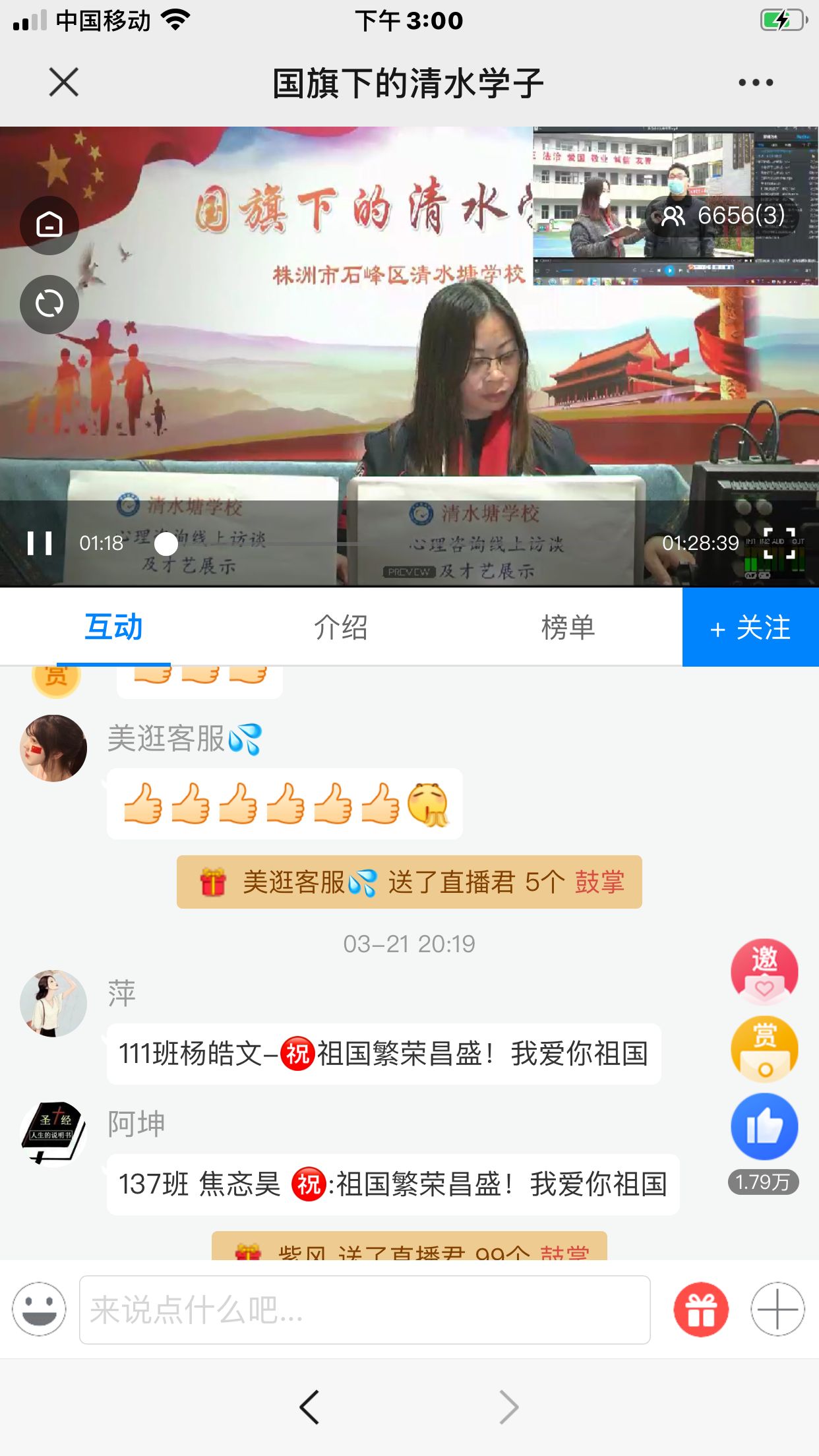Tap the yellow 赏 reward button
The height and width of the screenshot is (1456, 819).
pyautogui.click(x=764, y=1049)
